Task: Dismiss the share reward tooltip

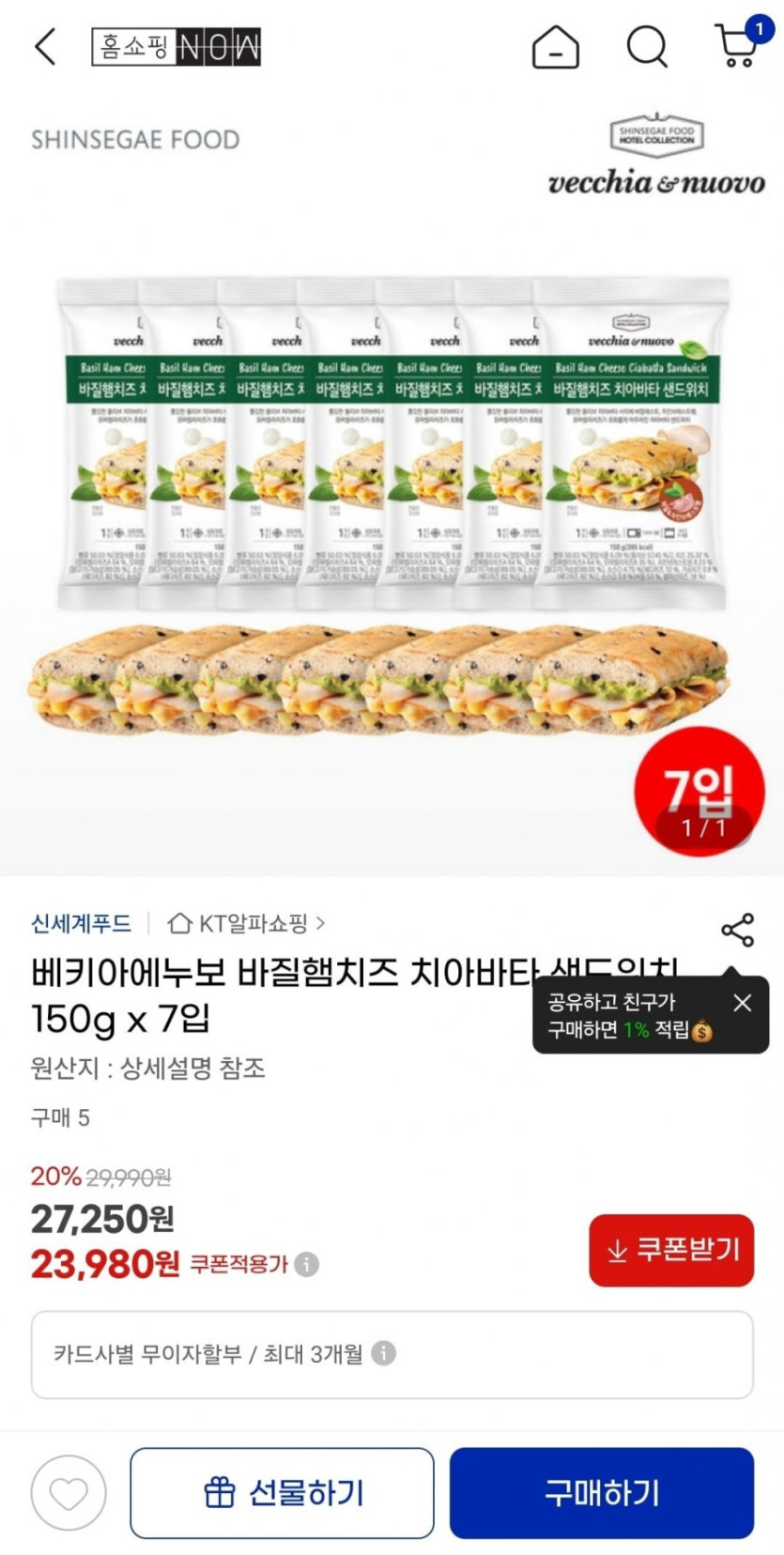Action: point(742,1003)
